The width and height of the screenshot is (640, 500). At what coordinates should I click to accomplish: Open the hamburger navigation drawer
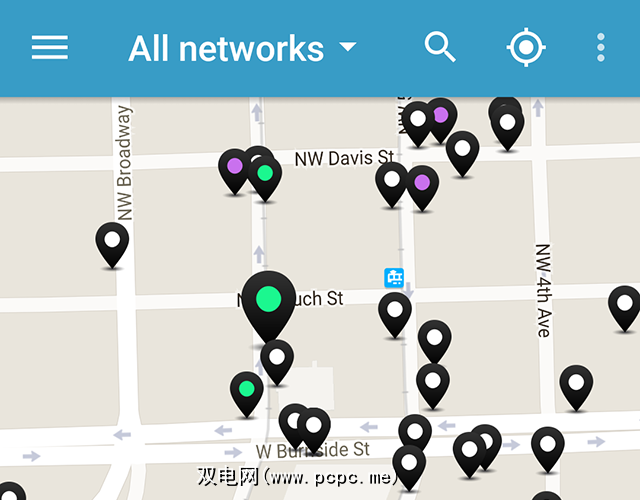49,48
